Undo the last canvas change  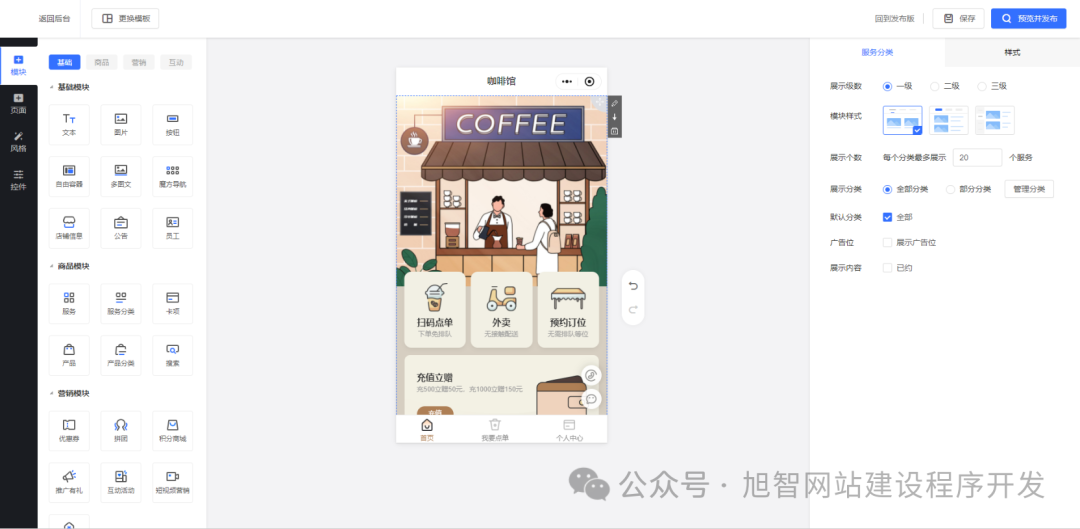tap(633, 286)
